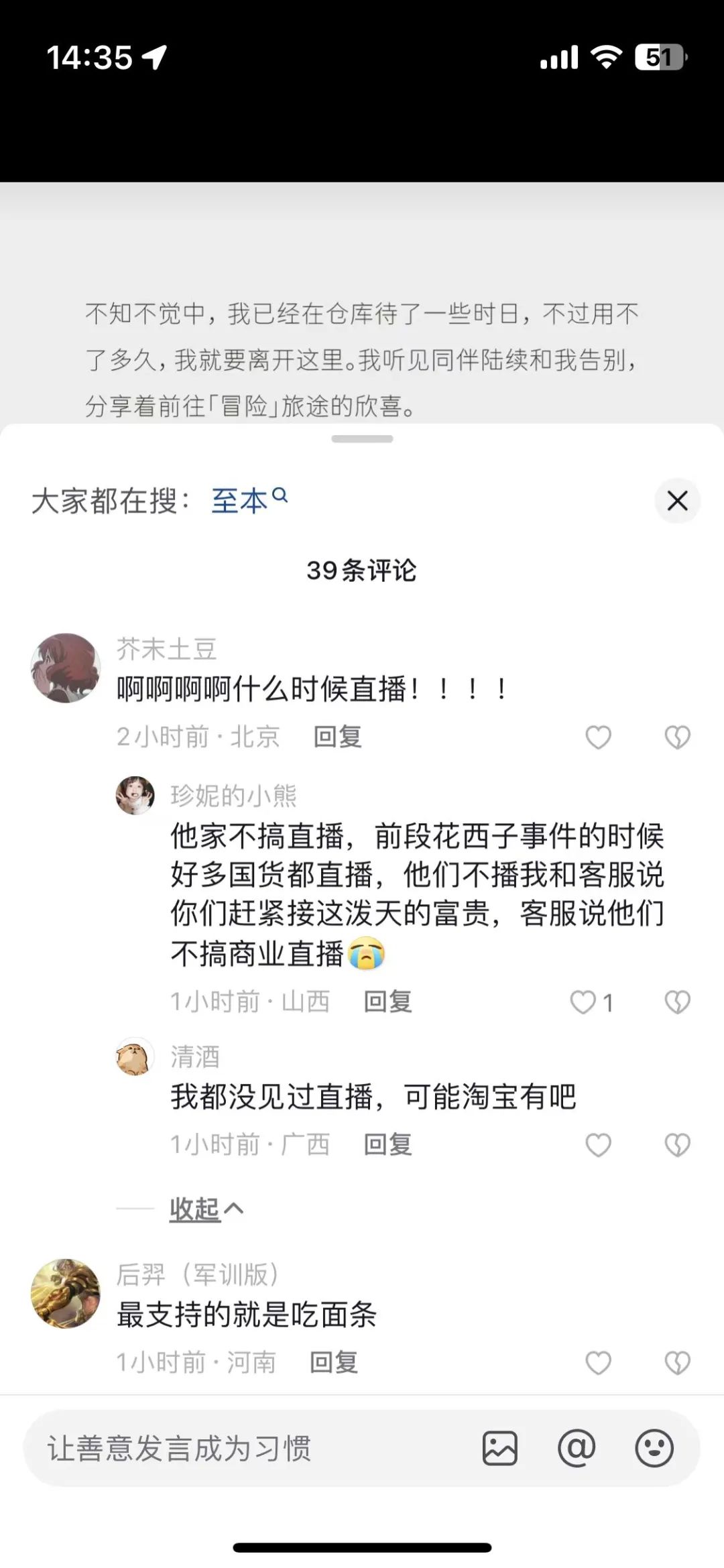
Task: Like 珍妮的小熊's reply
Action: (583, 1002)
